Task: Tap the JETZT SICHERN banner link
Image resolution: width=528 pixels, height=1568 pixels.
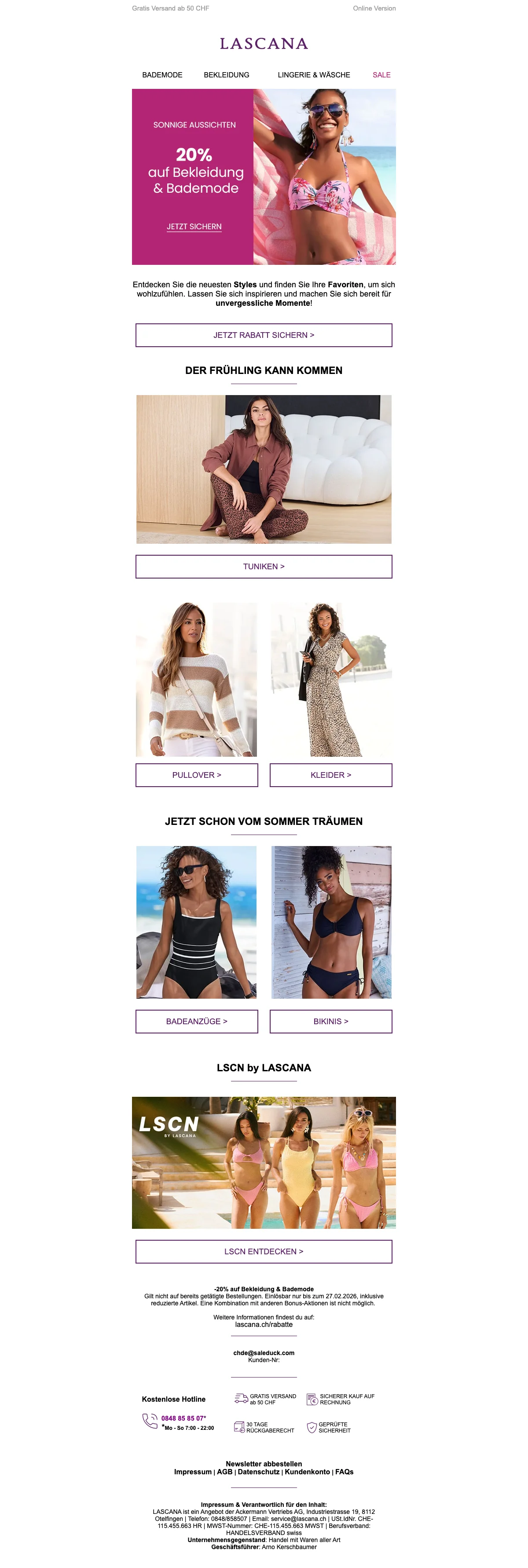Action: click(x=194, y=227)
